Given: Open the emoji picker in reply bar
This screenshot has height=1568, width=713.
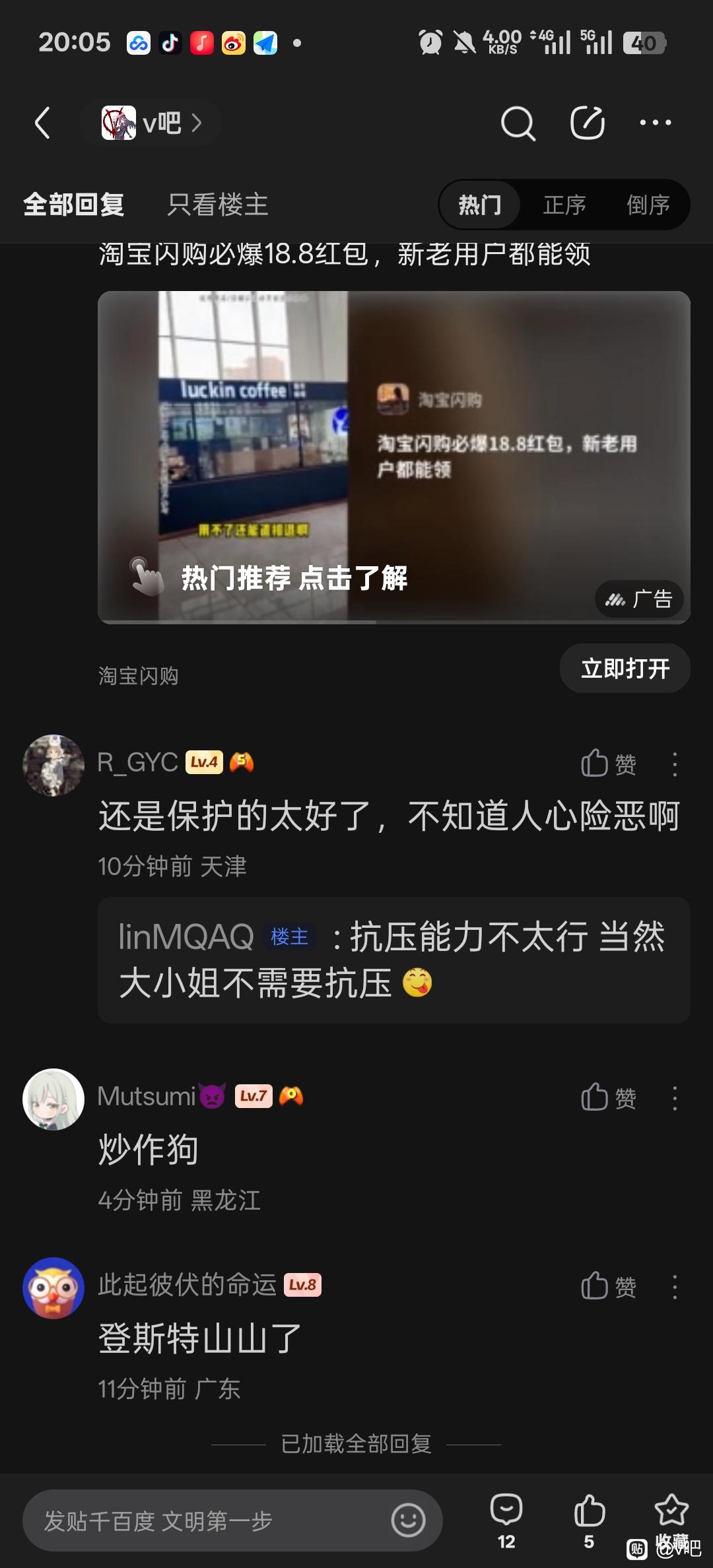Looking at the screenshot, I should [x=408, y=1520].
